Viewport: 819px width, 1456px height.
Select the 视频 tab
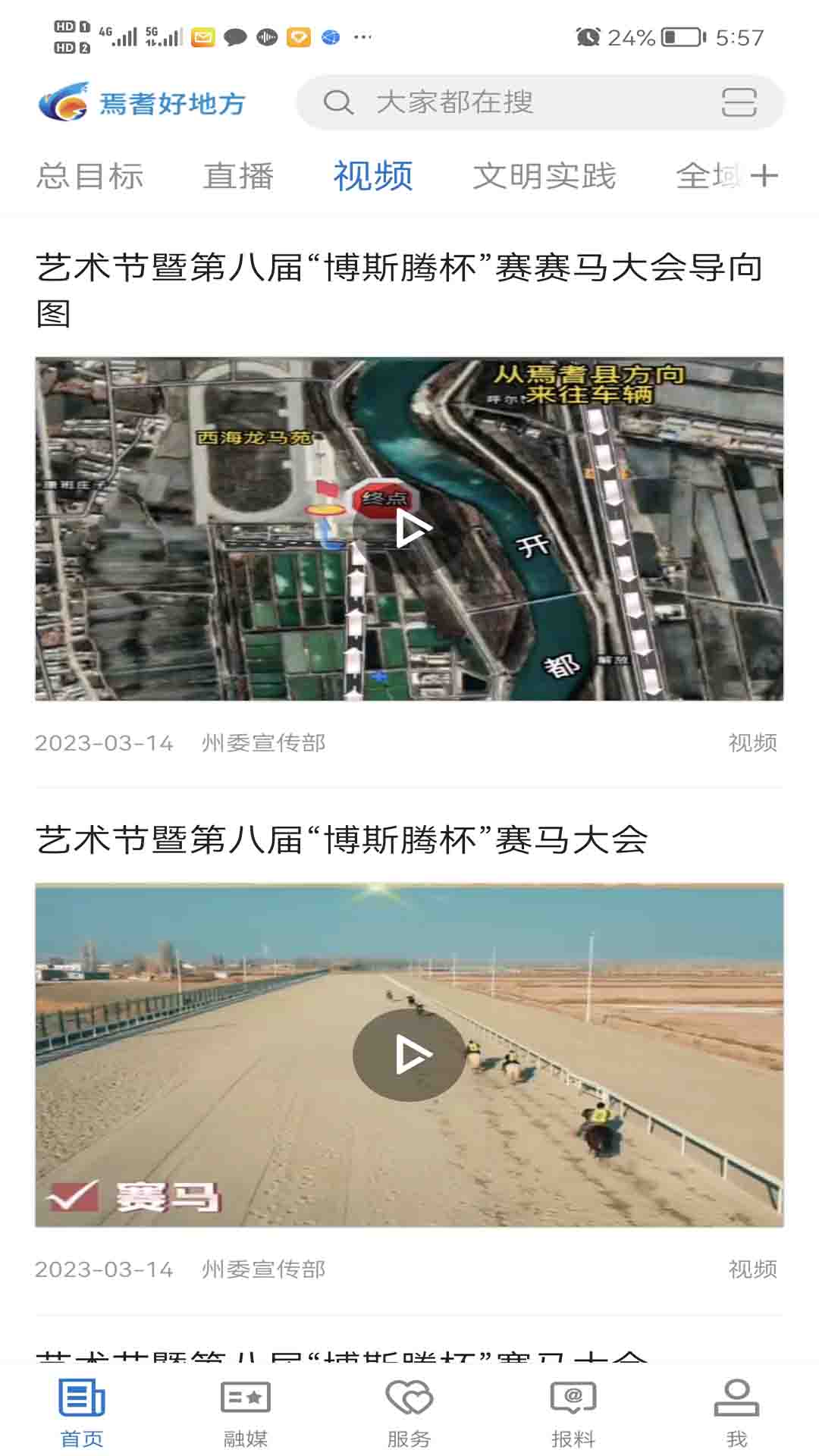pyautogui.click(x=373, y=177)
